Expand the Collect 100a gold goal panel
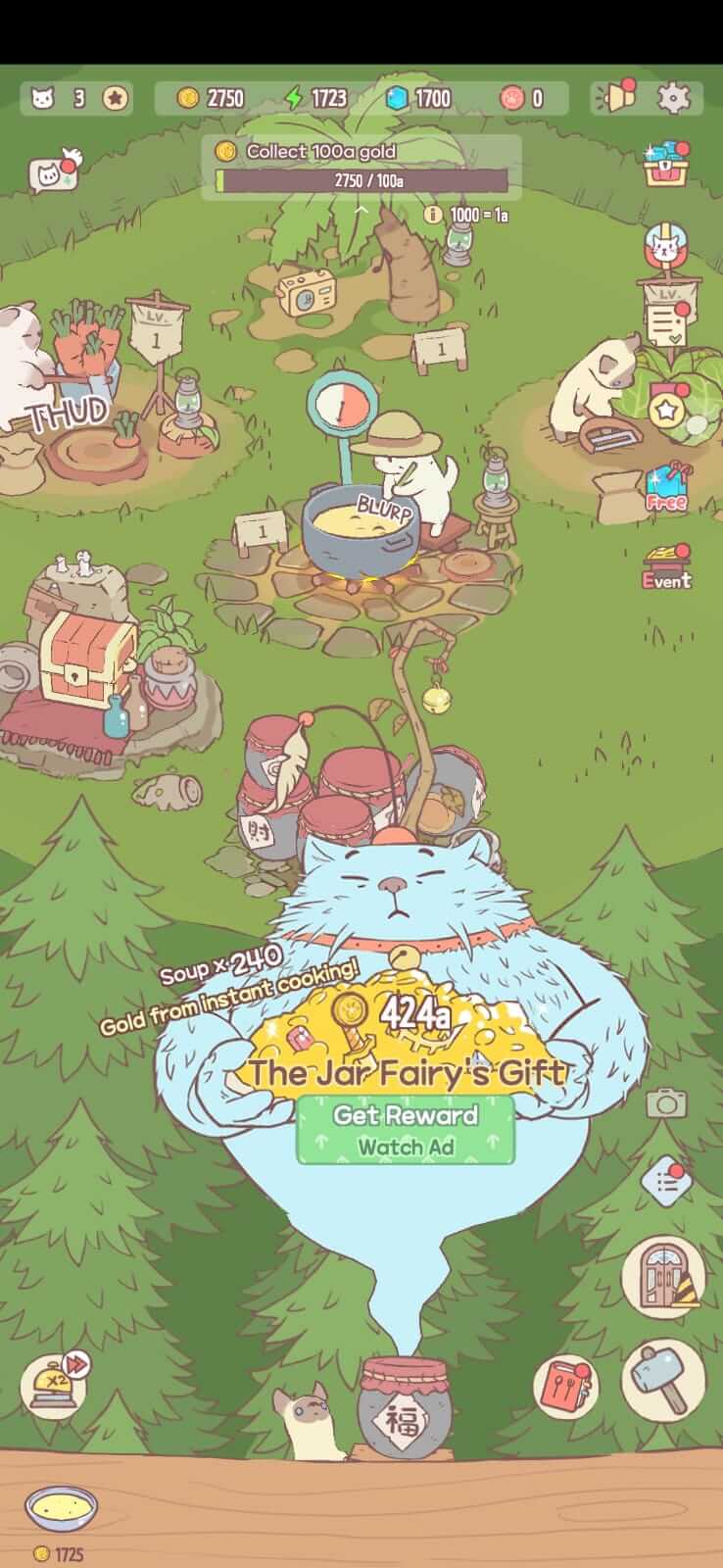723x1568 pixels. pos(361,168)
